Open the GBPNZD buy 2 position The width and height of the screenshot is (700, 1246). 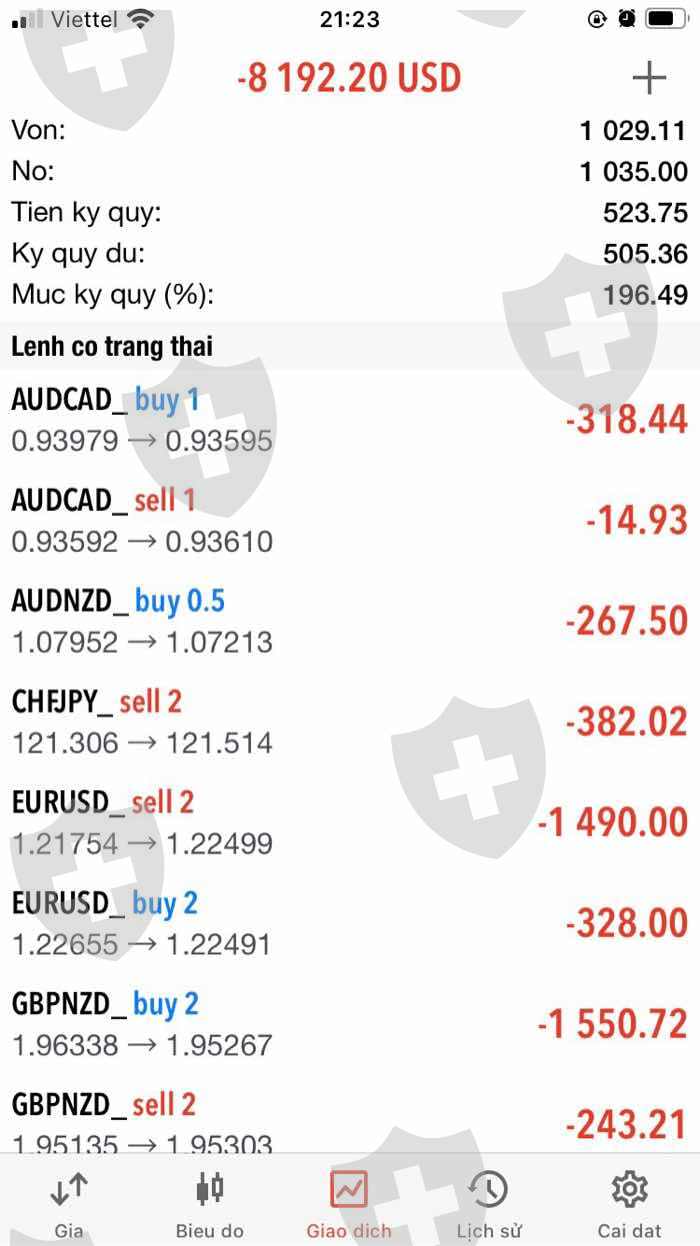pos(350,1024)
